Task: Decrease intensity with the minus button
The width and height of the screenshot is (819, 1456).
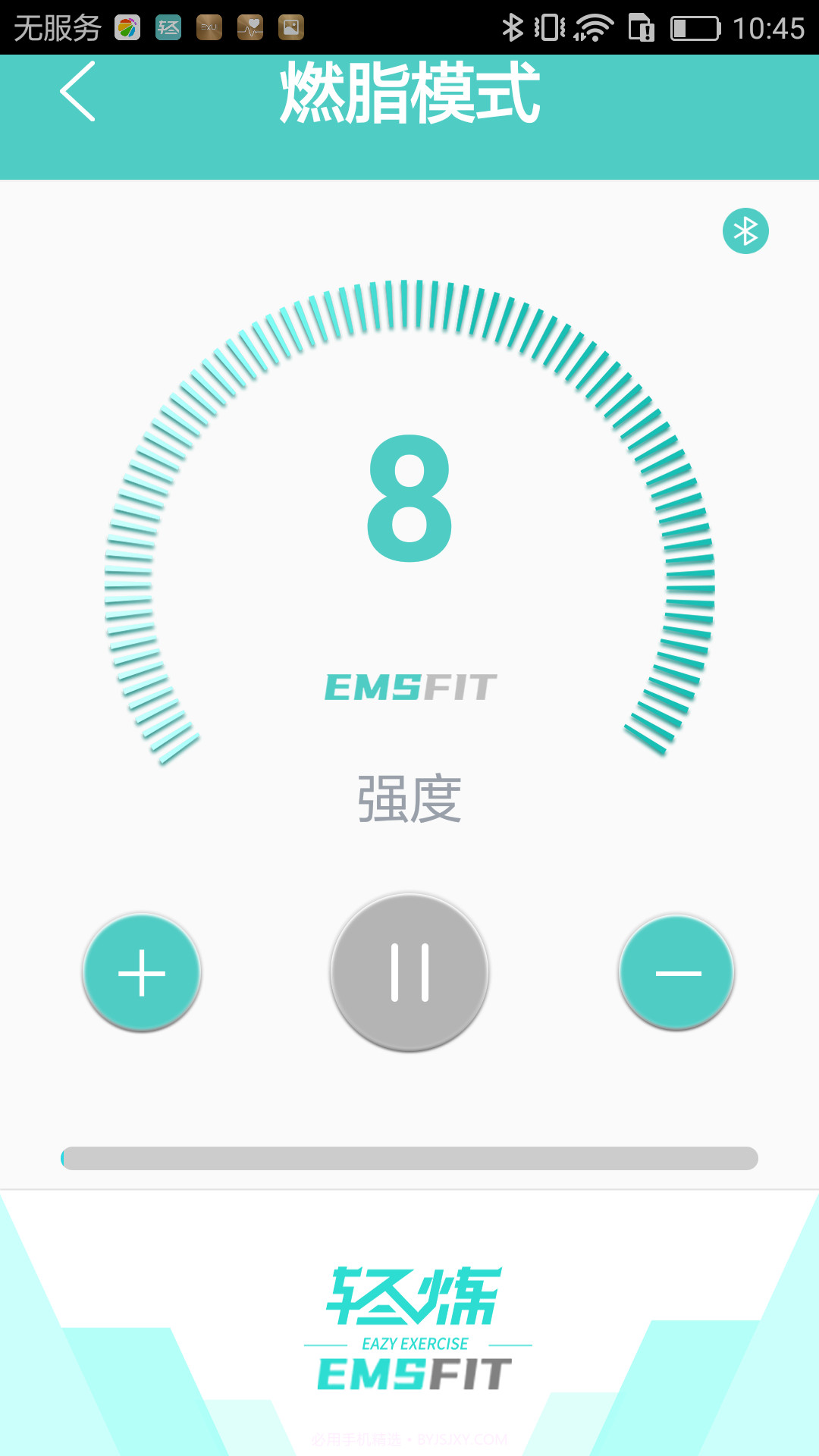Action: 677,972
